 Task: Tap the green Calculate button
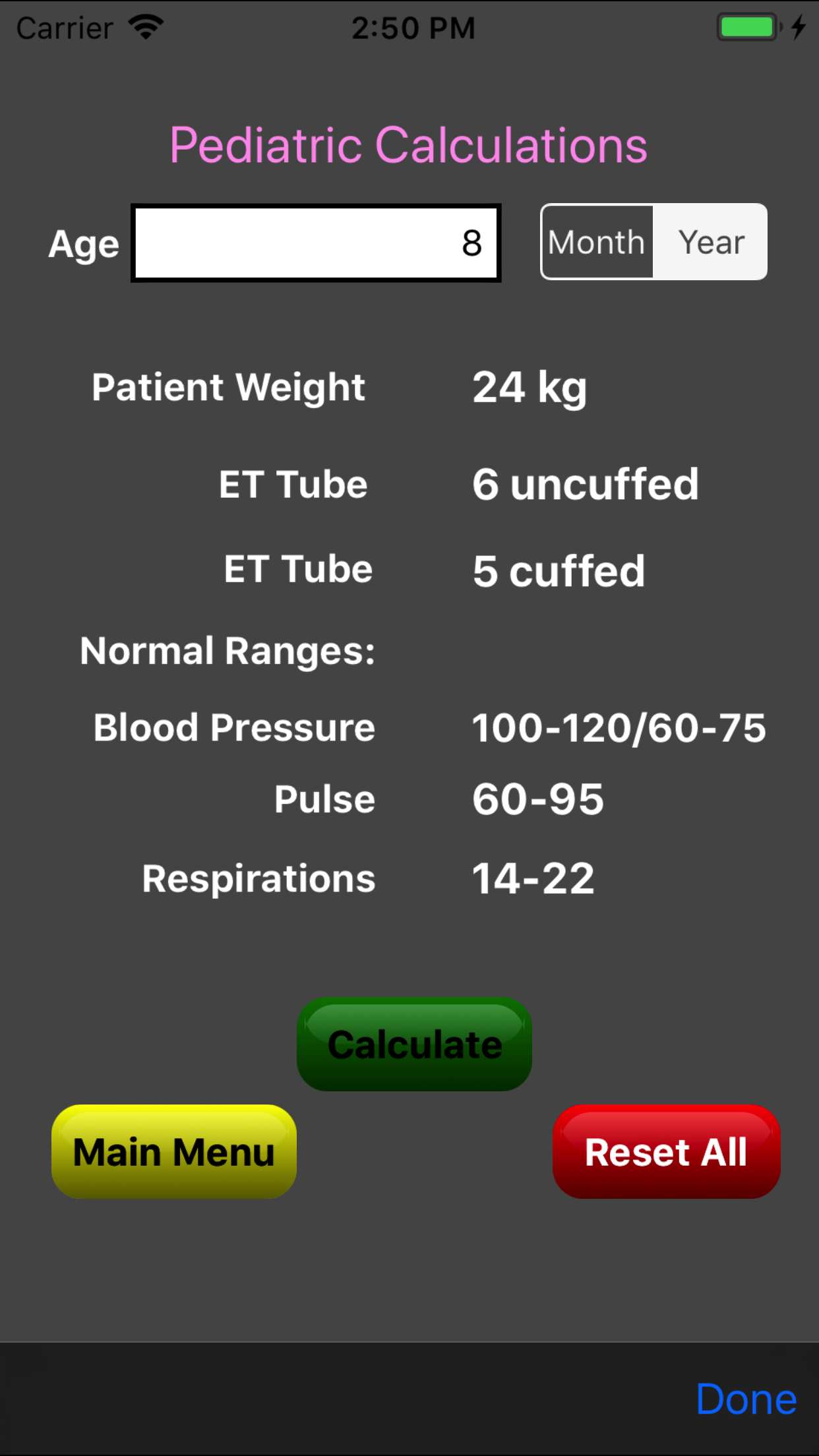(414, 1044)
